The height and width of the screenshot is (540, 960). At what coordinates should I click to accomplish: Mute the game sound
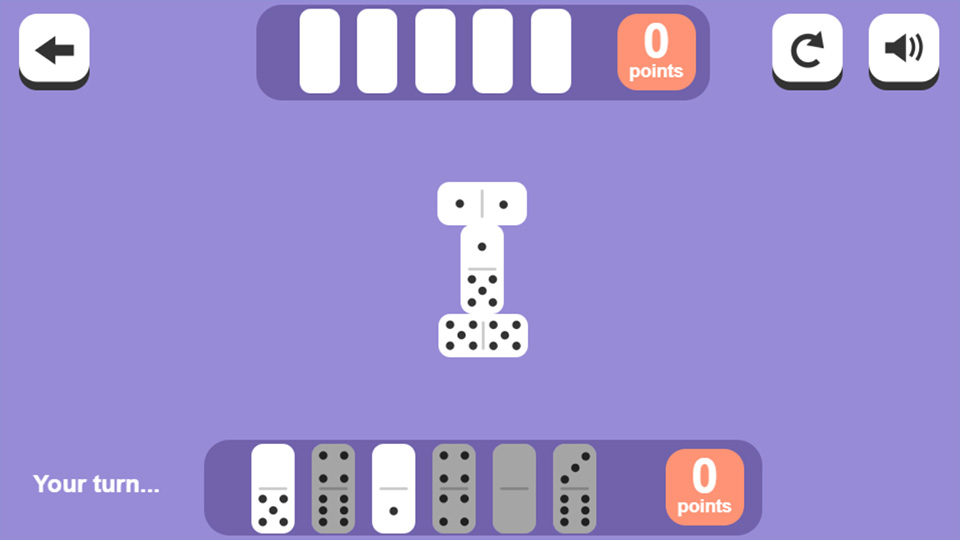click(903, 49)
